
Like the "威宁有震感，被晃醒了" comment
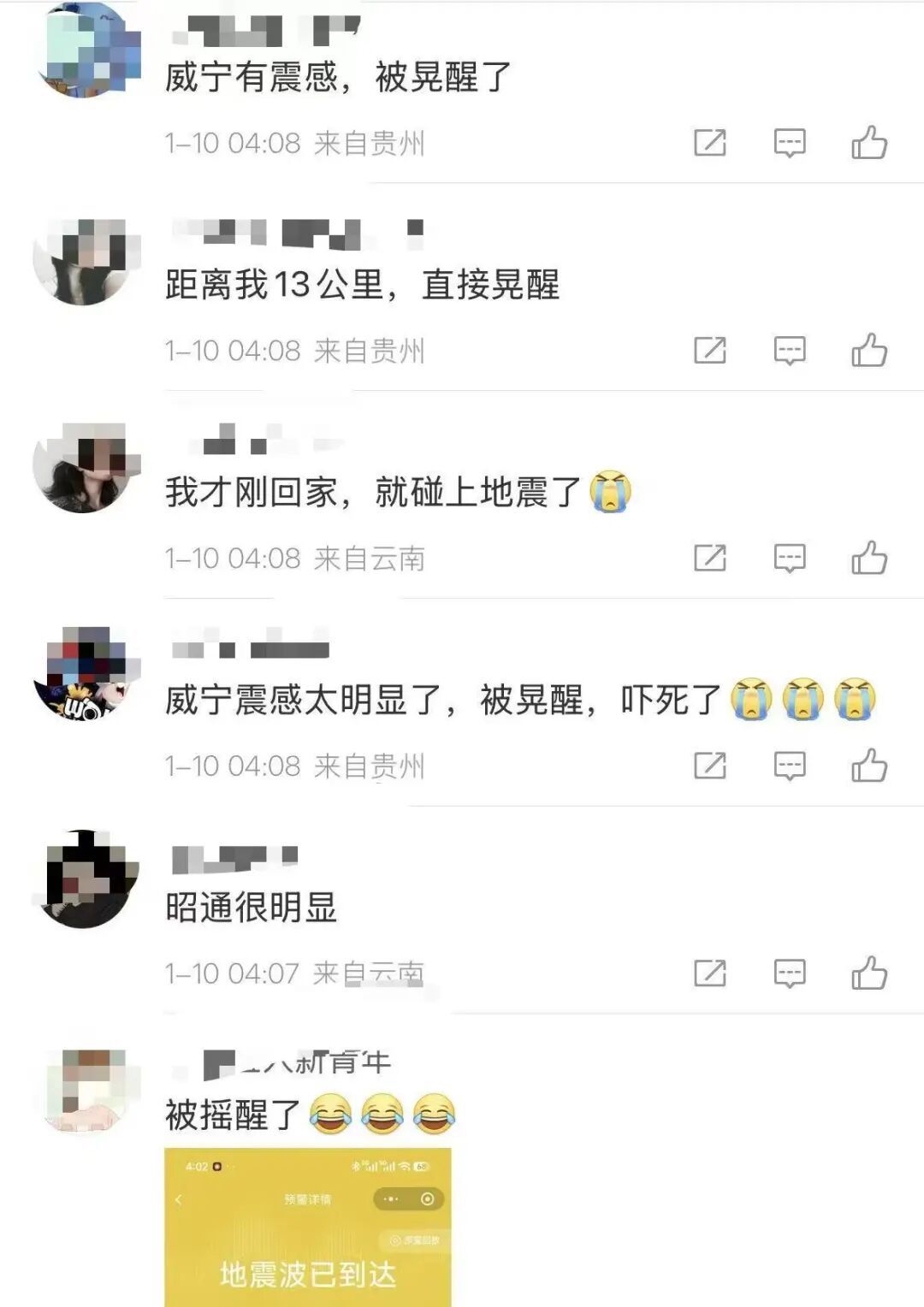tap(869, 143)
